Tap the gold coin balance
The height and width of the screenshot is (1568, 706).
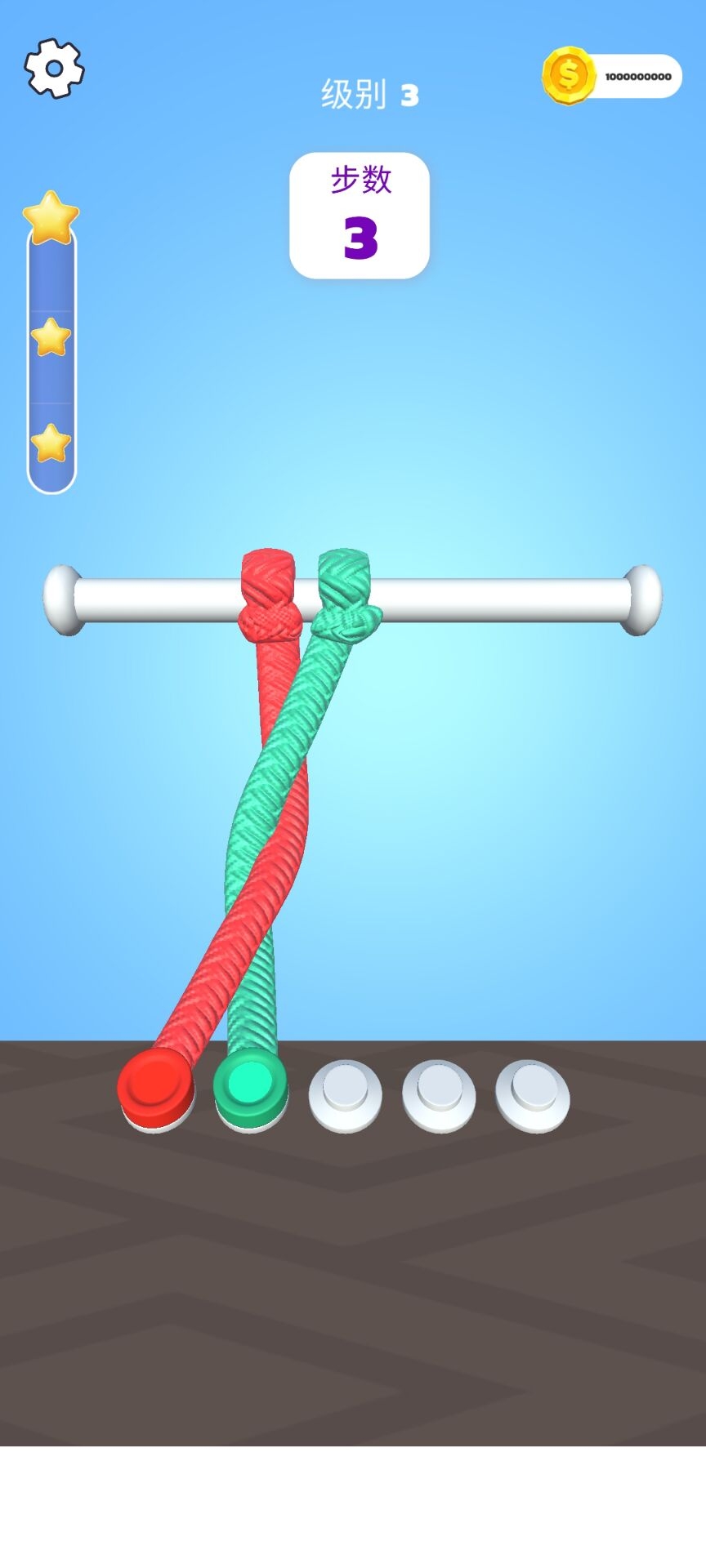(x=611, y=76)
